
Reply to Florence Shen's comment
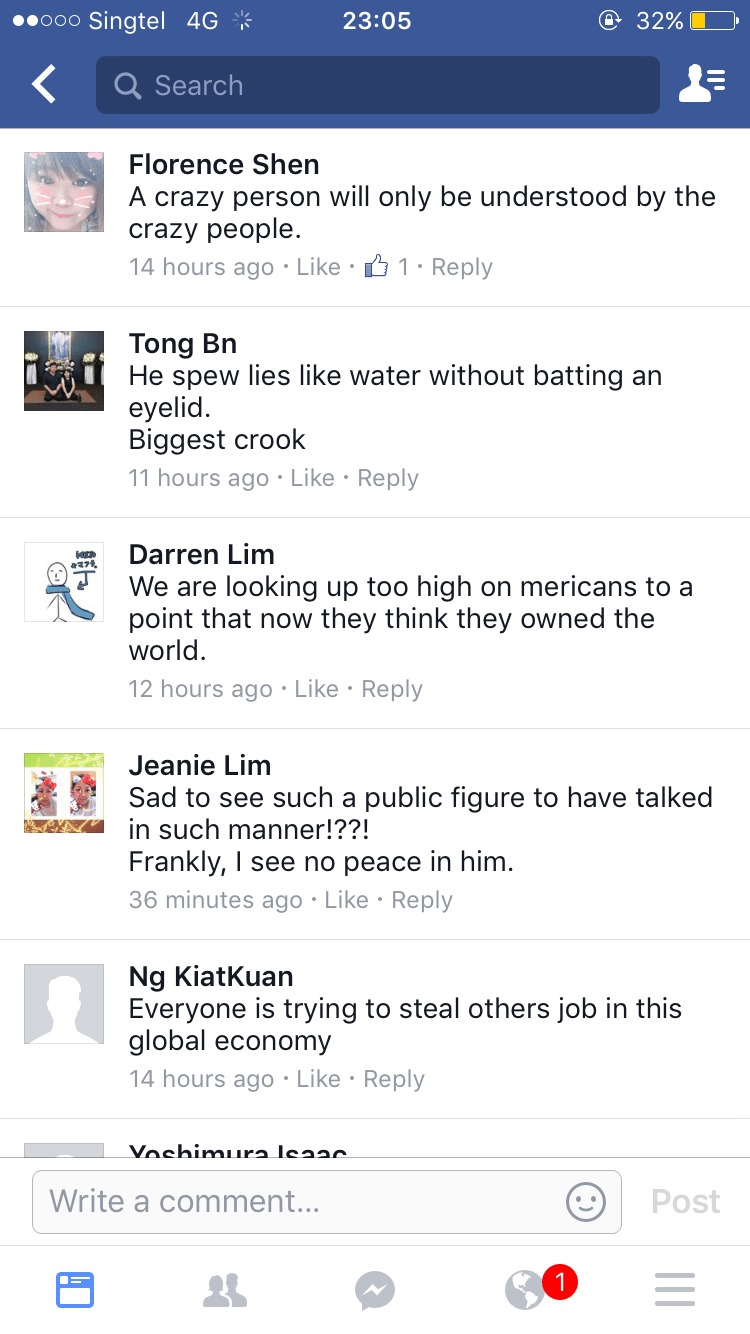click(461, 267)
